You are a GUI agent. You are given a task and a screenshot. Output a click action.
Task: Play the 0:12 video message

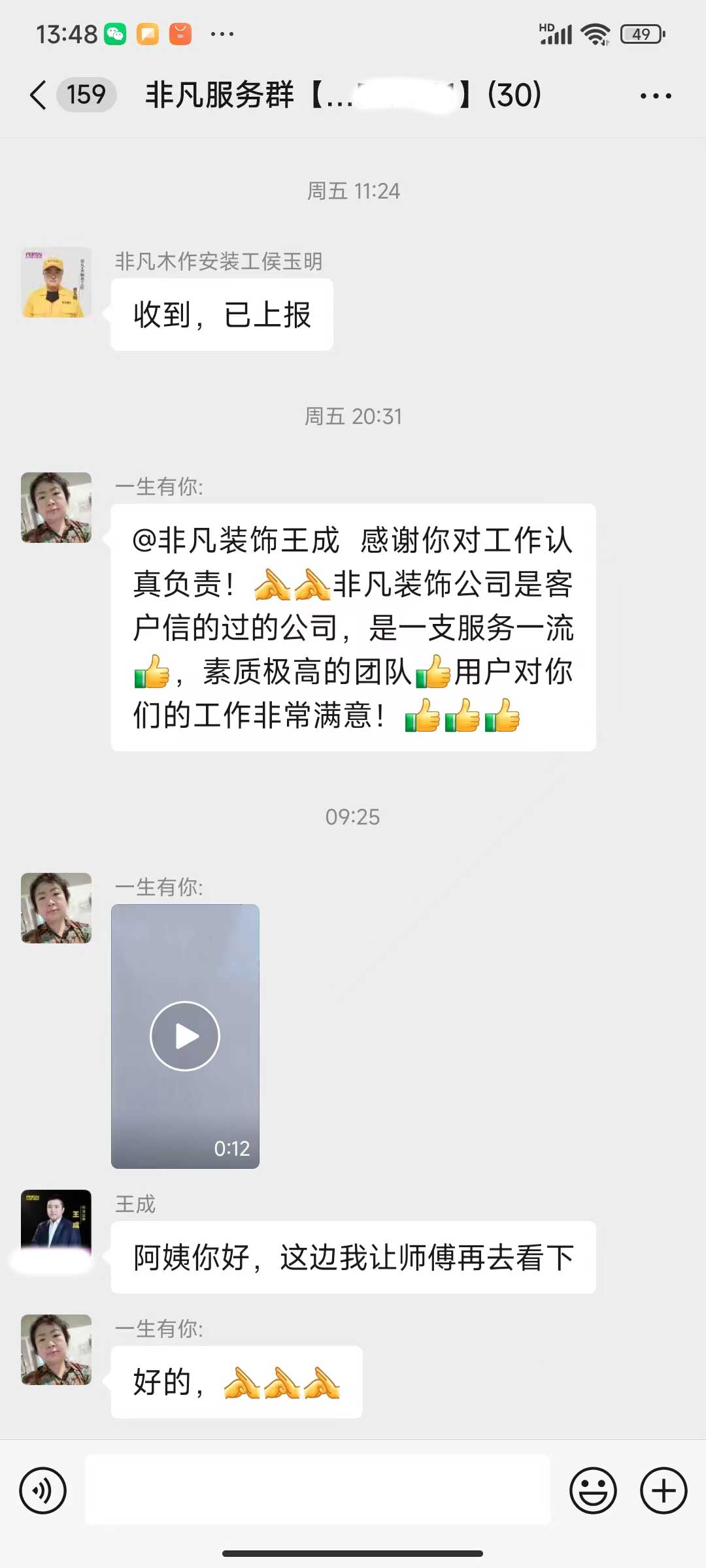[x=185, y=1036]
